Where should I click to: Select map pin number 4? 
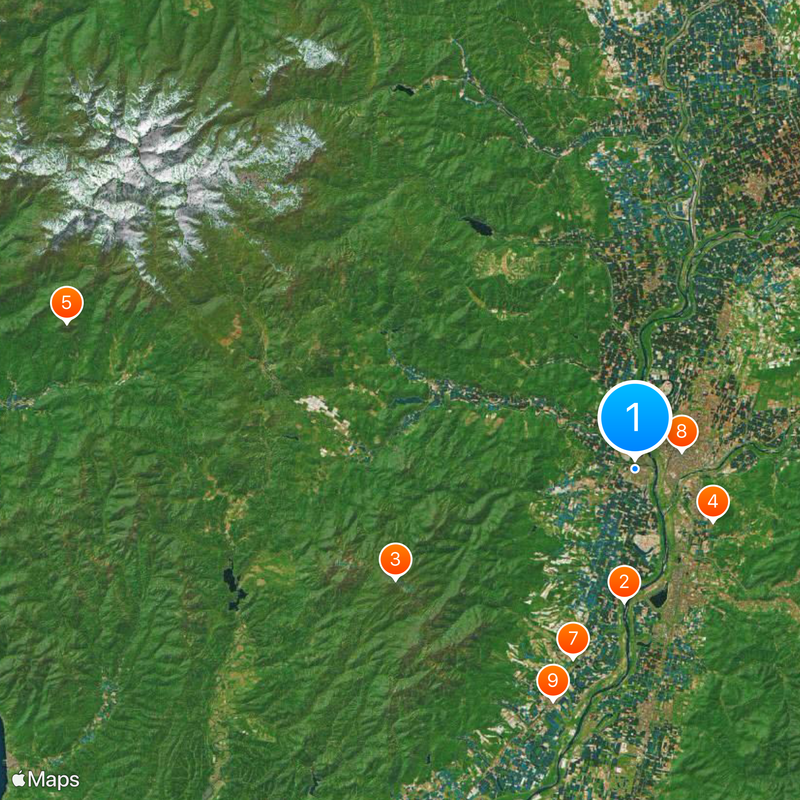click(x=713, y=501)
